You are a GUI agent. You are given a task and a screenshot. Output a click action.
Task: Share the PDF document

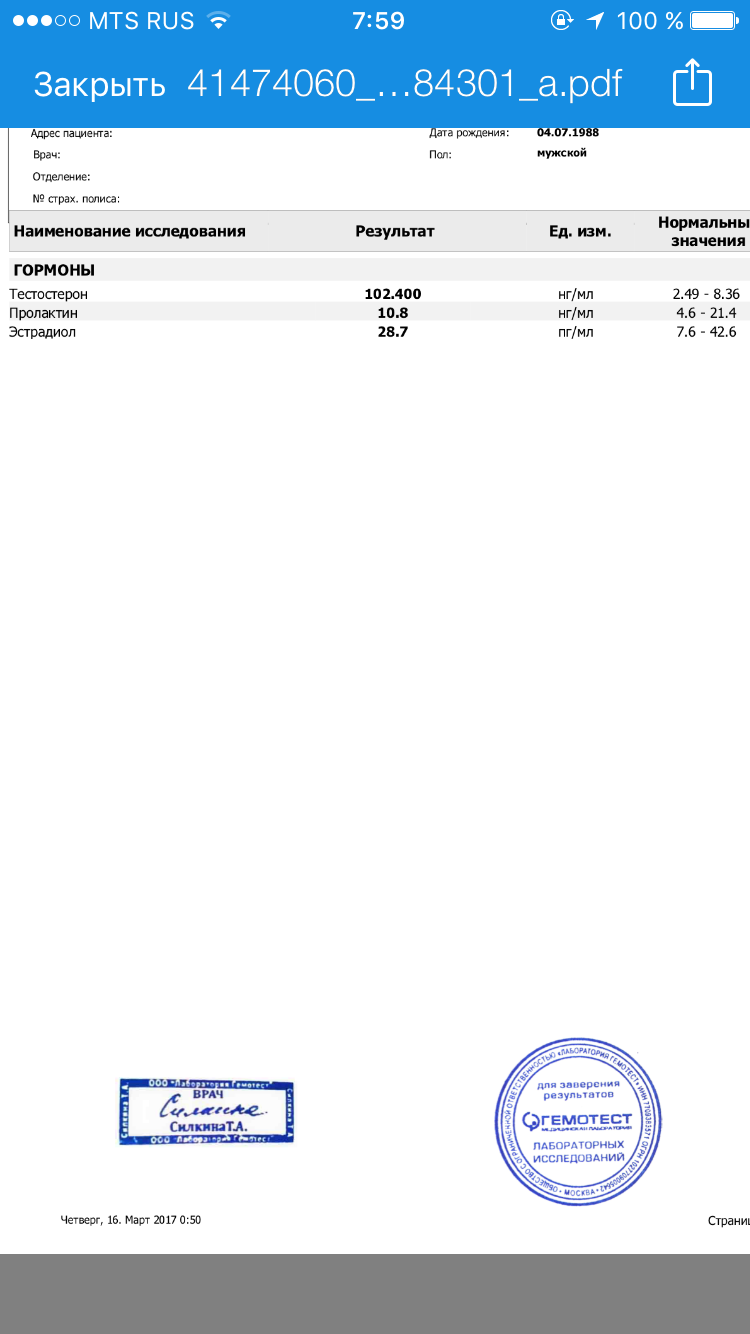[x=691, y=83]
